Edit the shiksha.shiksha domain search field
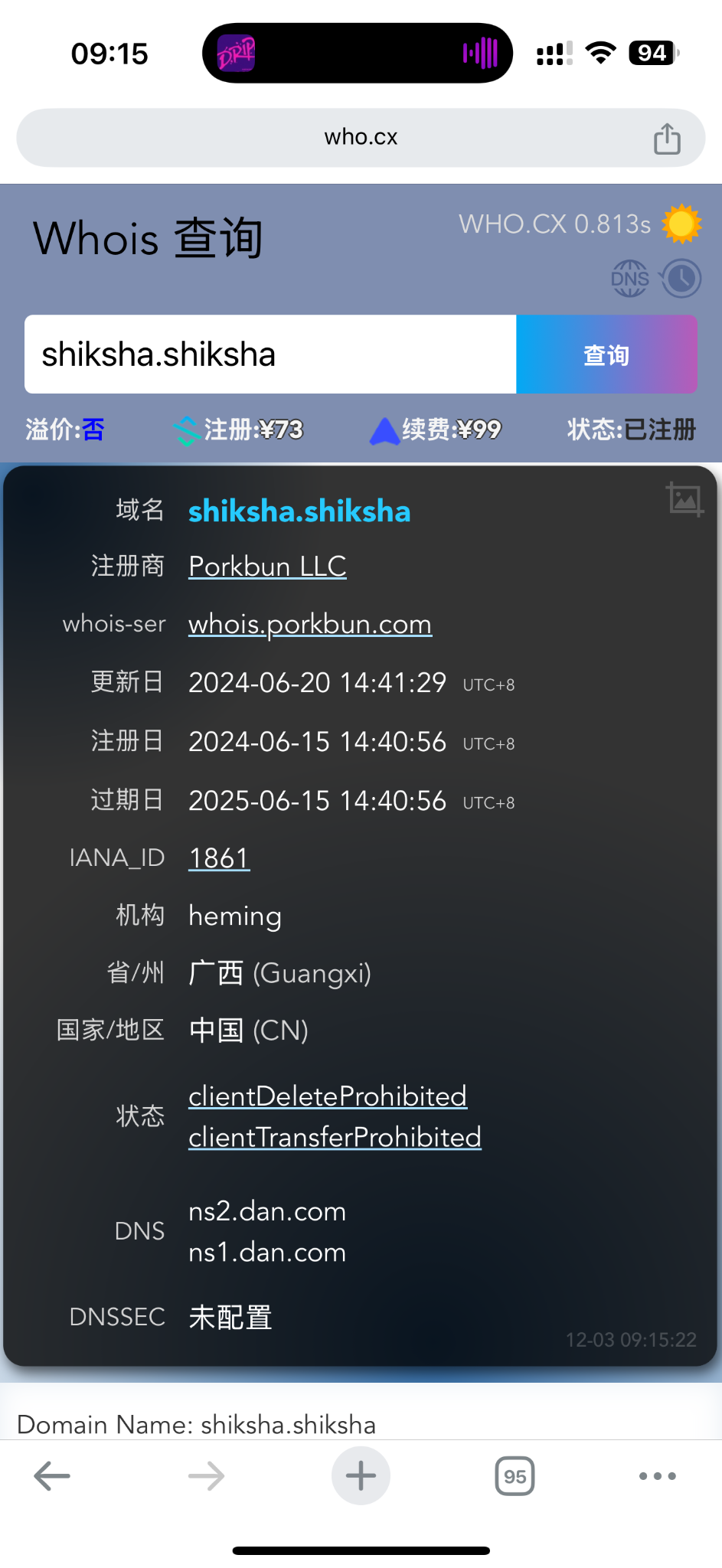Viewport: 722px width, 1568px height. [270, 354]
